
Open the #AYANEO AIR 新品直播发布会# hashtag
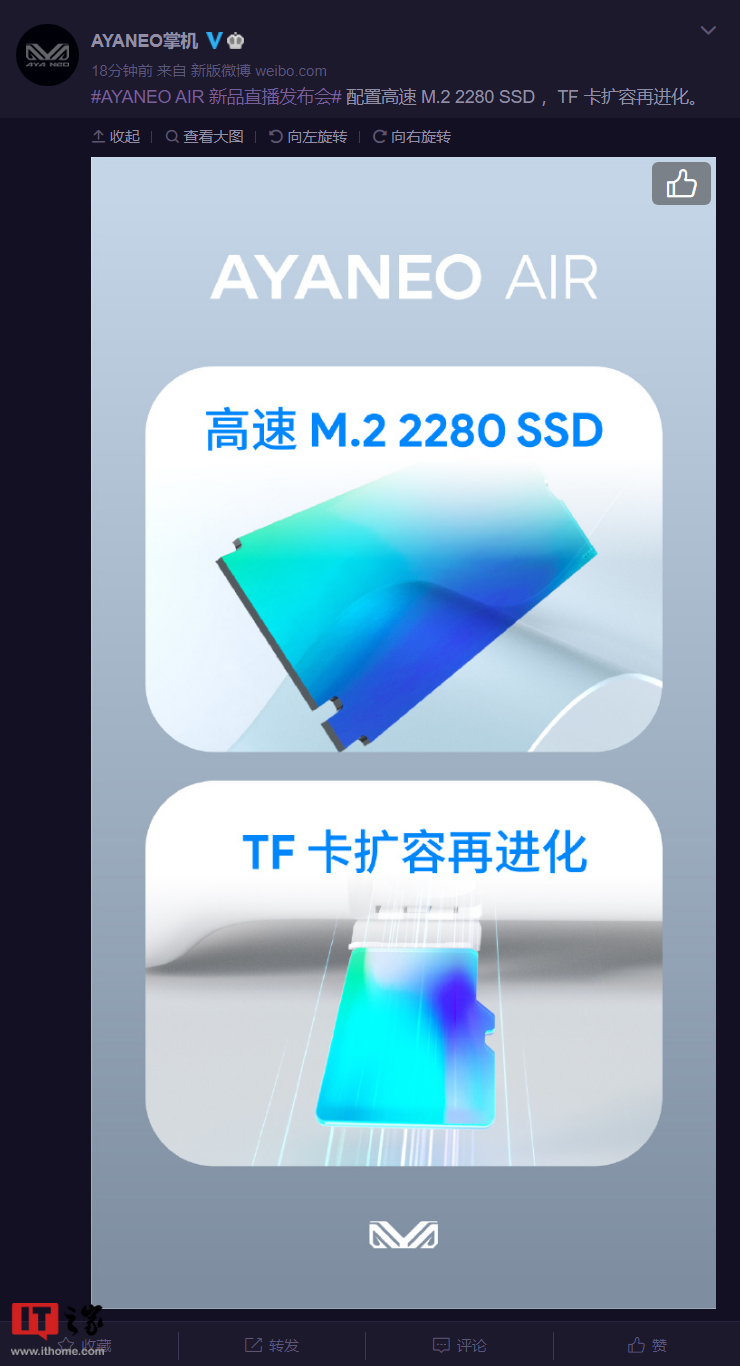[216, 97]
